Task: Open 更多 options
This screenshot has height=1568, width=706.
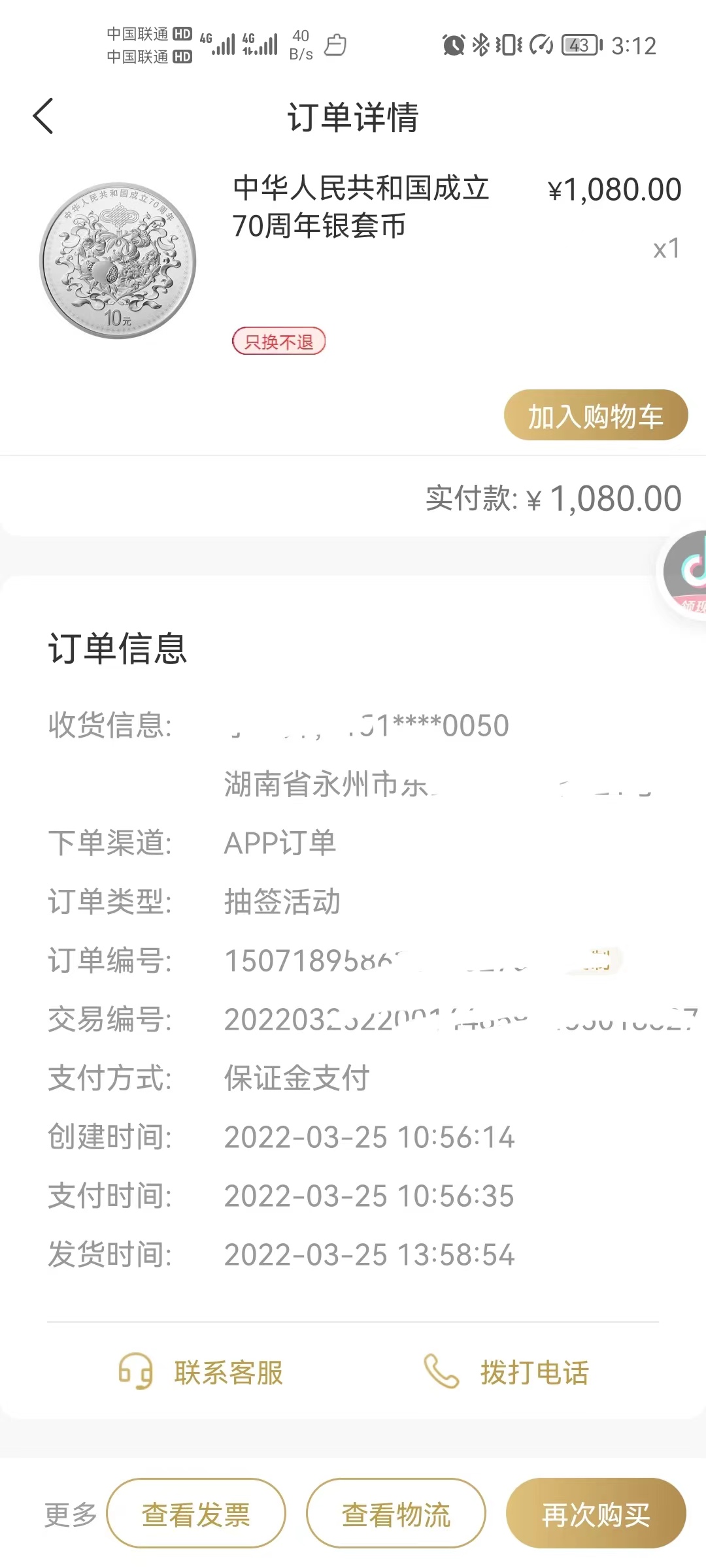Action: point(70,1514)
